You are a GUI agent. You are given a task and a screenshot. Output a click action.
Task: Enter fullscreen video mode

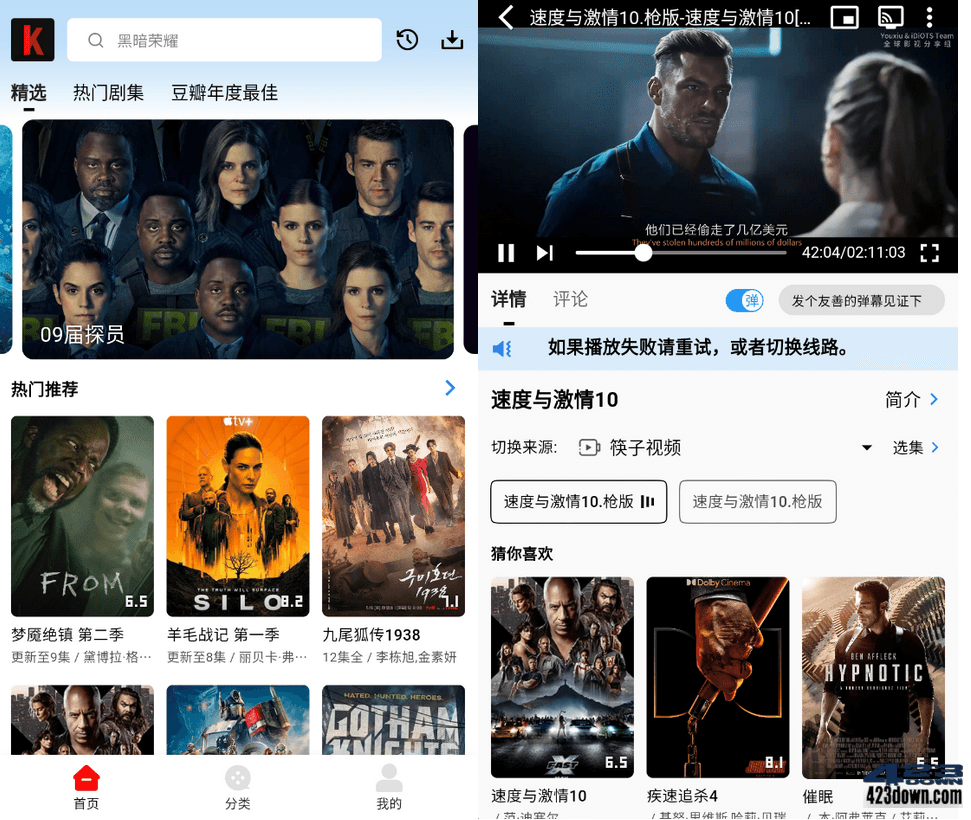coord(929,253)
